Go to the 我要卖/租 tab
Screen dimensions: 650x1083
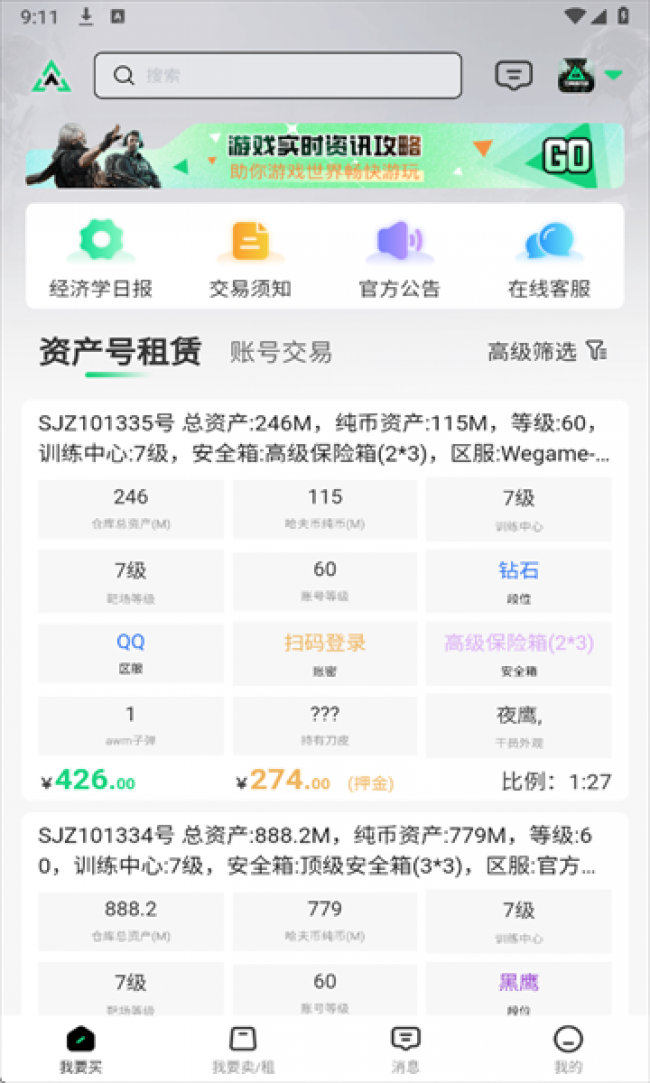243,1049
